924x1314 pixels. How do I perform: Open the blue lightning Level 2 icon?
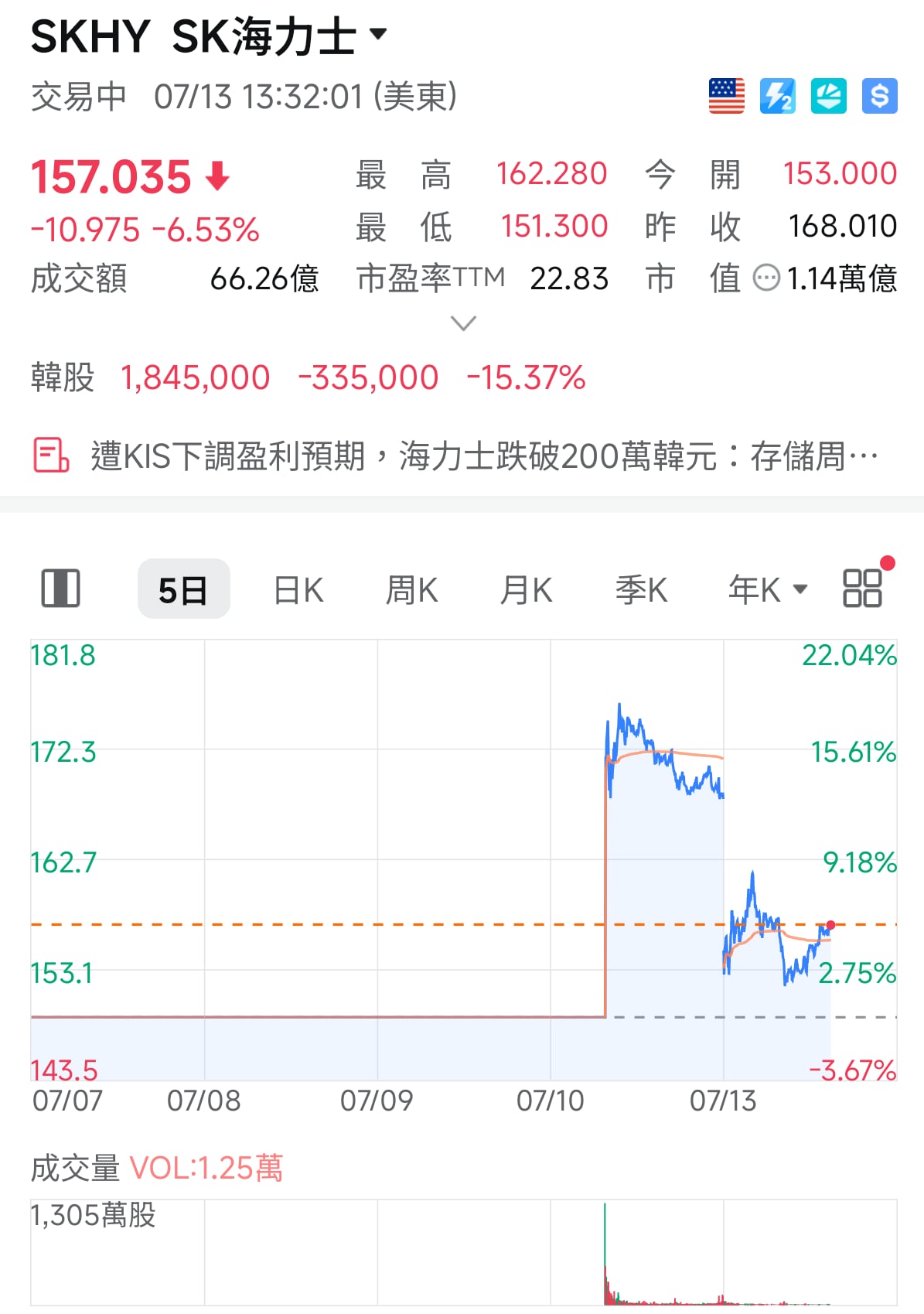point(777,96)
